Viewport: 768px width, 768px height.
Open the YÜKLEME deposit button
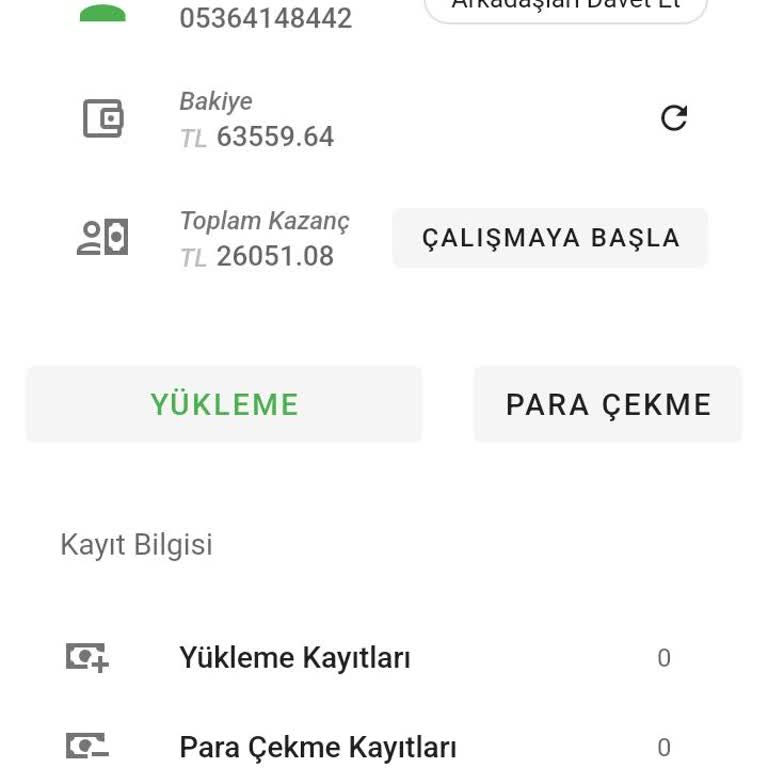click(x=224, y=404)
